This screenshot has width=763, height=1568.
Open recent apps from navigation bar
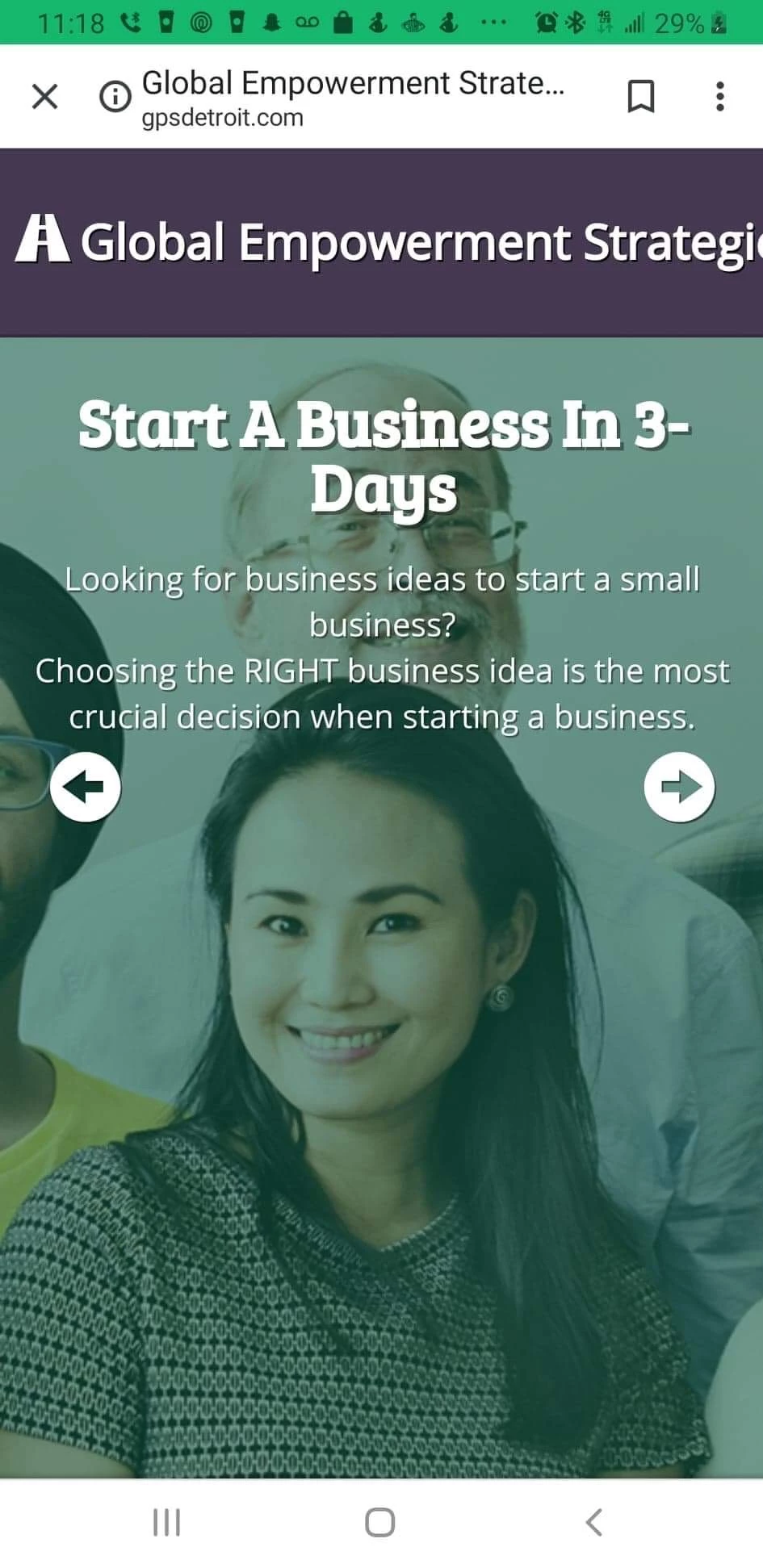(166, 1523)
